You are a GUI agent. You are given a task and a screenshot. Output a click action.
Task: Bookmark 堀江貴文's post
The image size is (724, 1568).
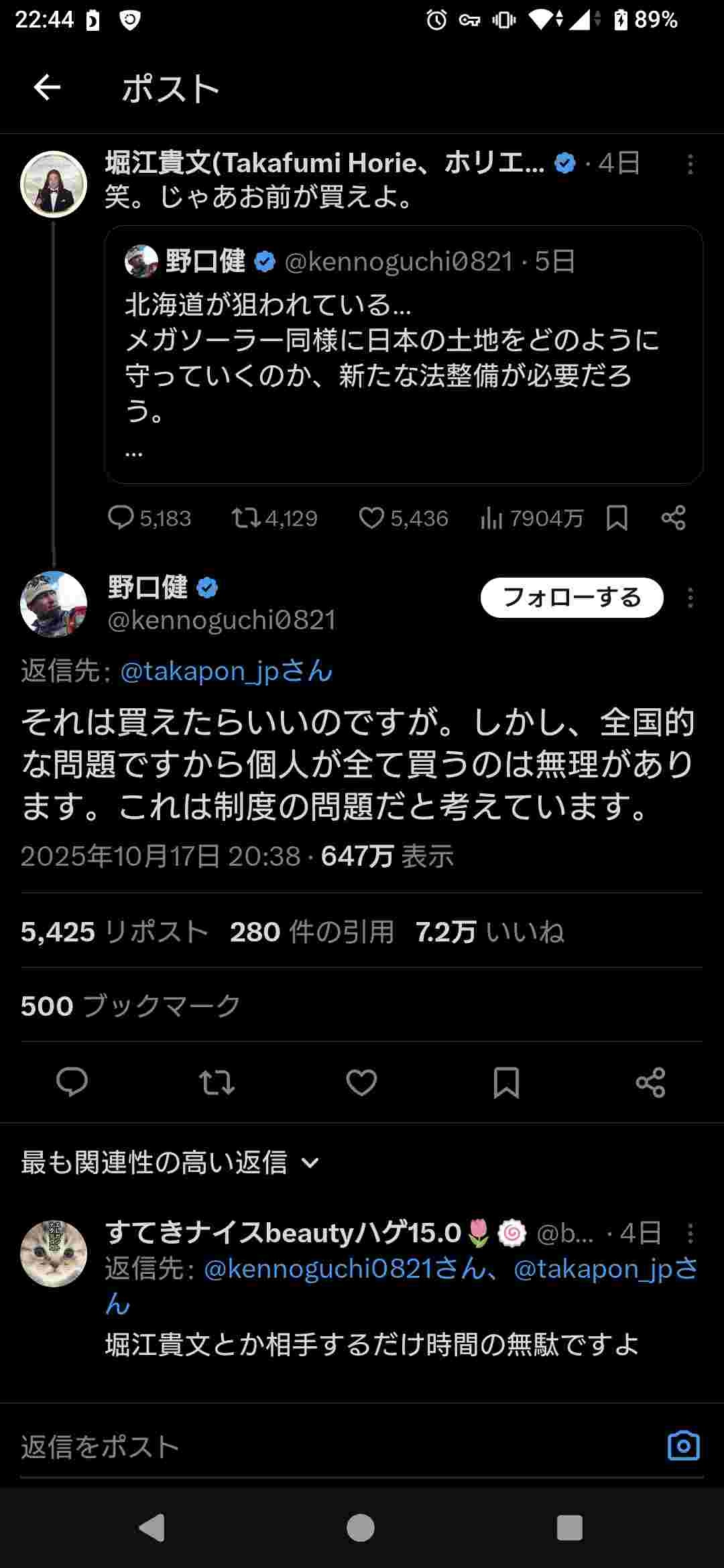point(617,518)
